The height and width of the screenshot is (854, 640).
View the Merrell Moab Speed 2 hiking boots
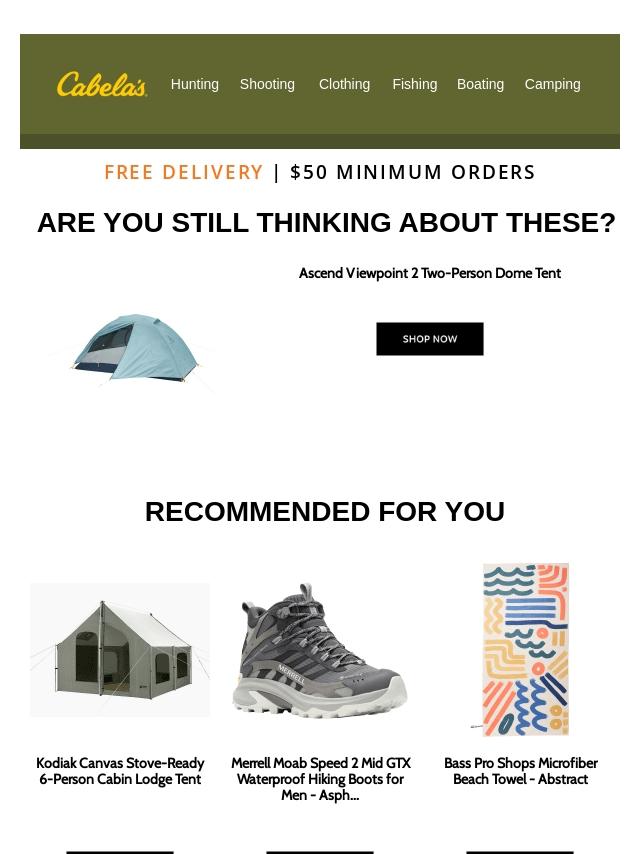click(x=320, y=650)
